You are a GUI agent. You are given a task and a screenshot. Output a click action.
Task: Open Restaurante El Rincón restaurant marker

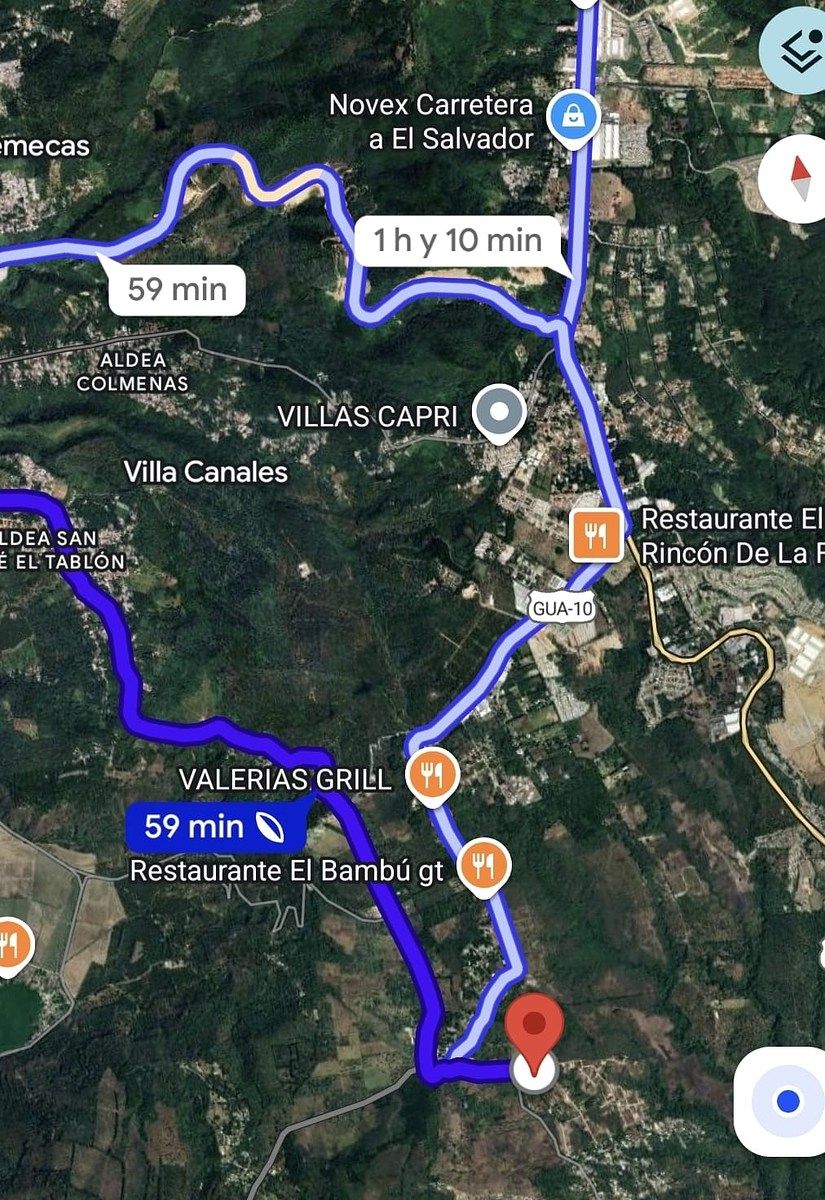pyautogui.click(x=596, y=536)
